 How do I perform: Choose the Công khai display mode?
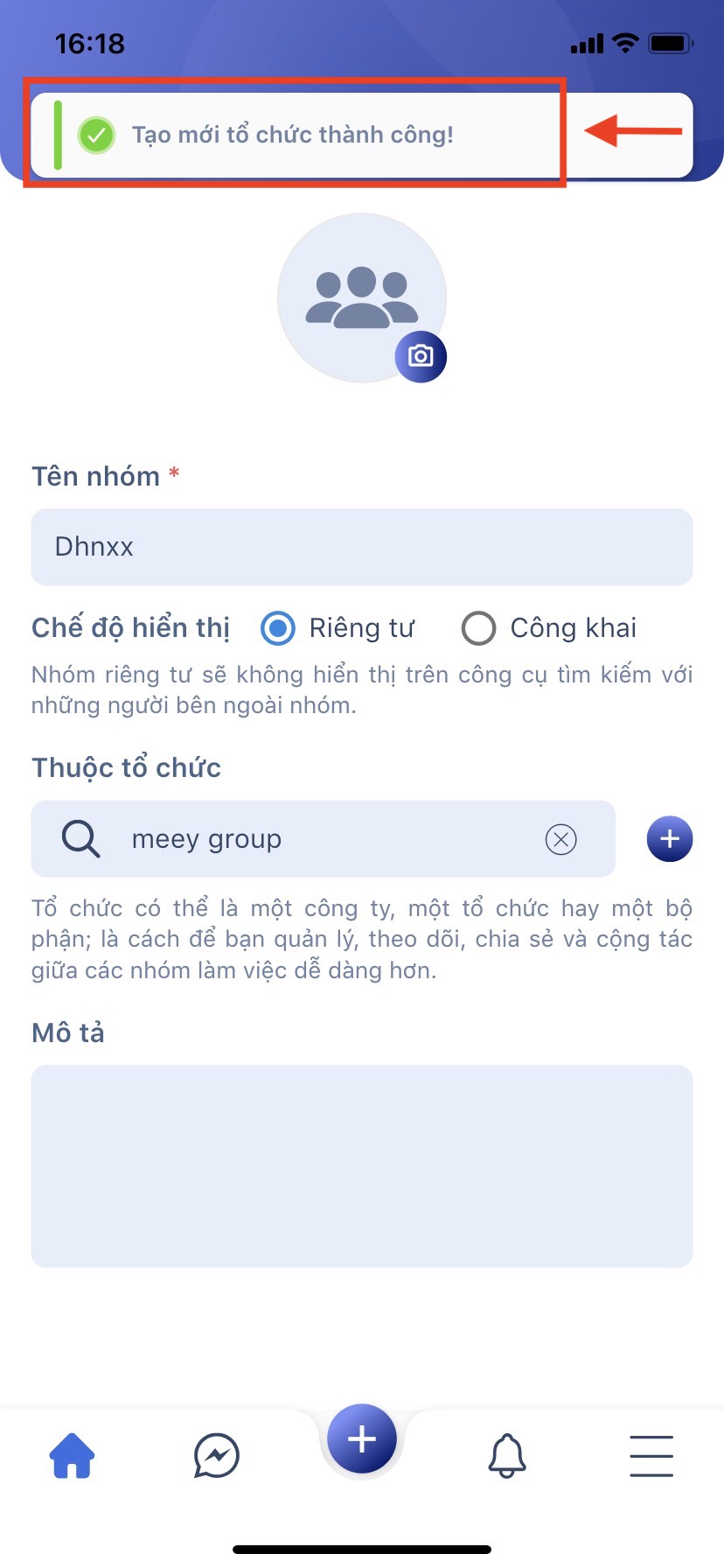tap(478, 628)
